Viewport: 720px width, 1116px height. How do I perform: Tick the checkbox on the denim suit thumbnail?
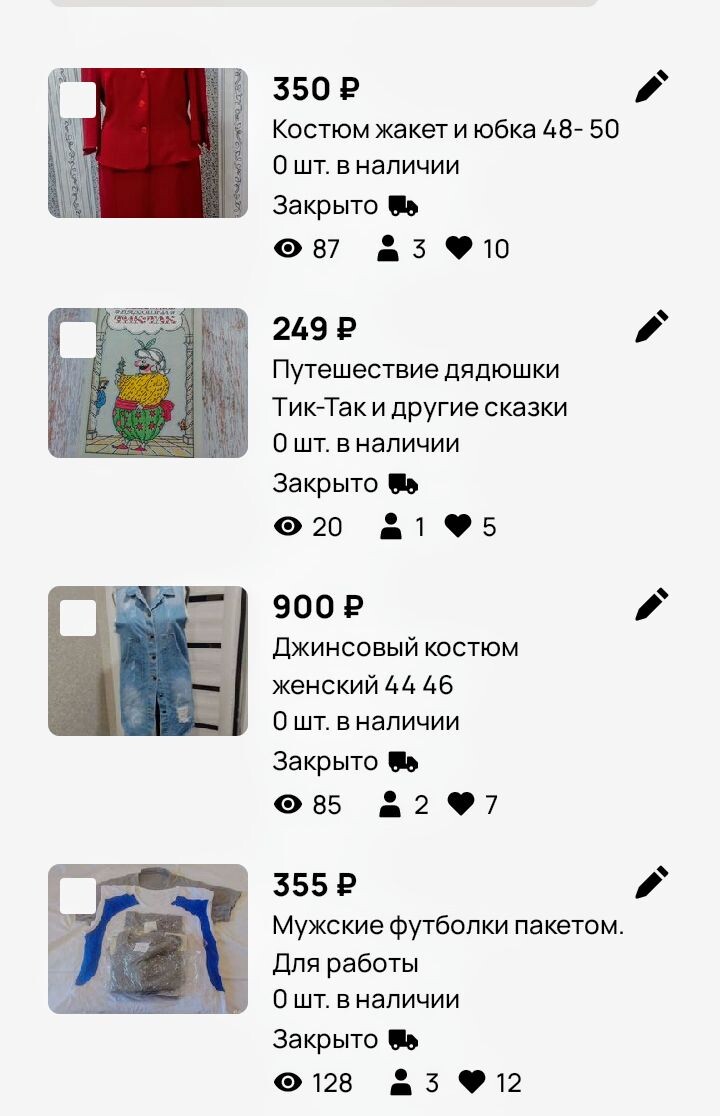tap(79, 616)
